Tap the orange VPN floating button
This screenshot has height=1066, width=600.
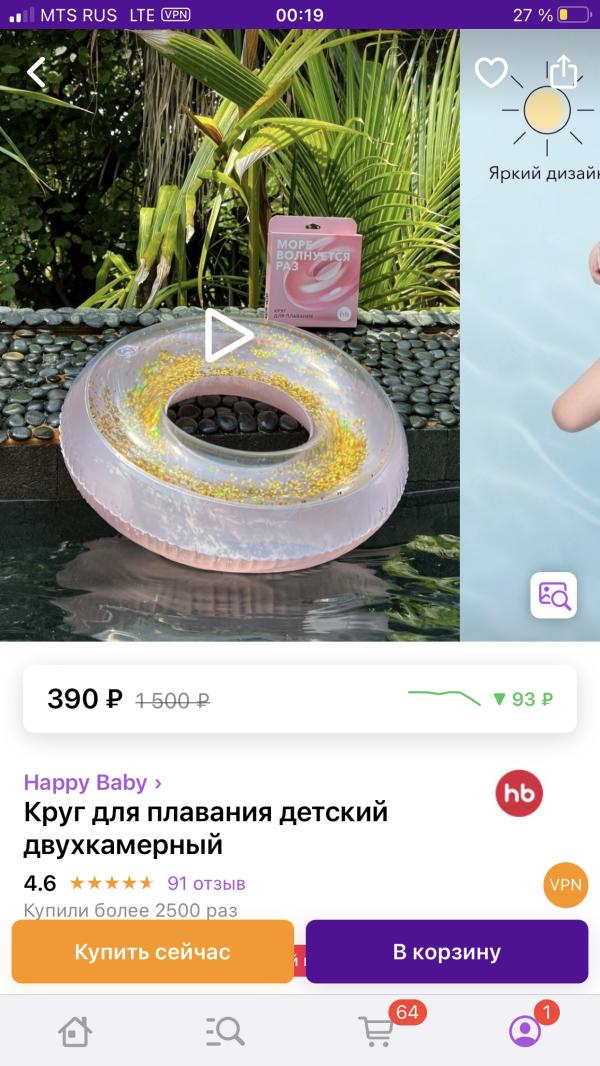pyautogui.click(x=565, y=885)
